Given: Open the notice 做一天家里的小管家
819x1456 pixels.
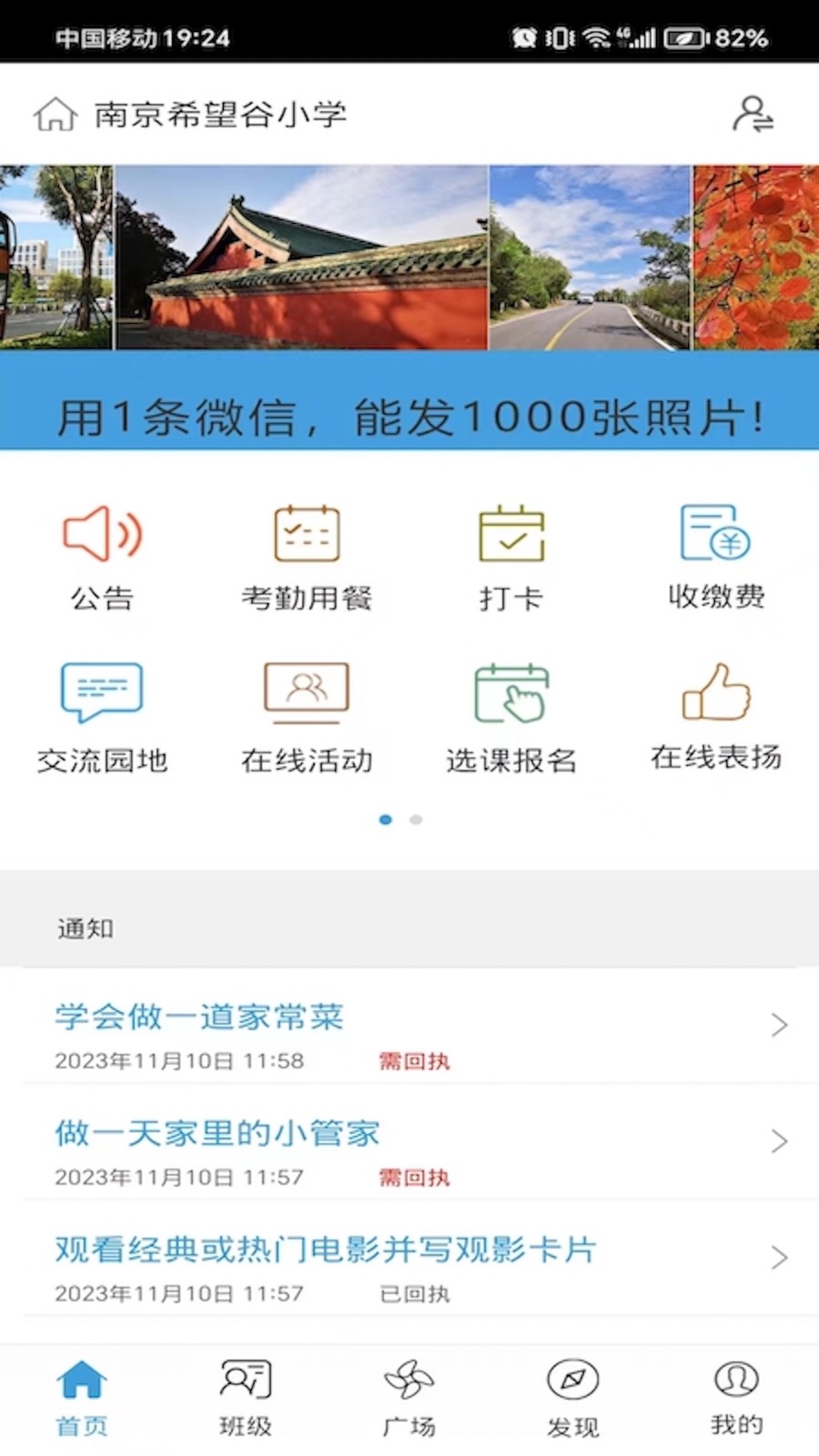Looking at the screenshot, I should [x=409, y=1142].
